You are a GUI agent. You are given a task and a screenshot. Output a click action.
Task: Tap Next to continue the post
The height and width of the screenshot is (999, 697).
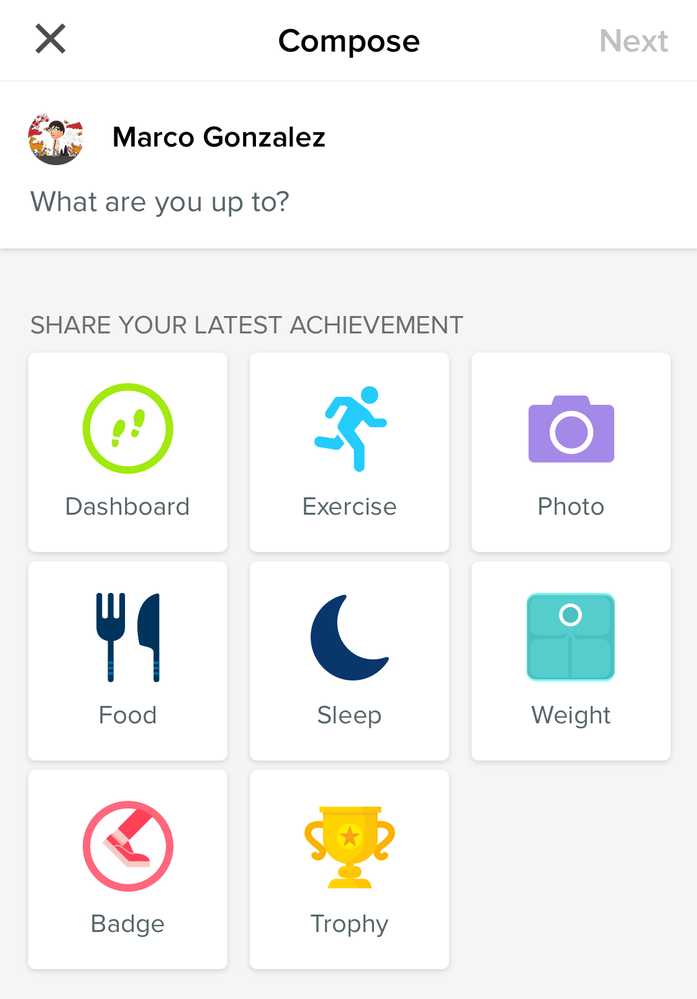(x=633, y=41)
